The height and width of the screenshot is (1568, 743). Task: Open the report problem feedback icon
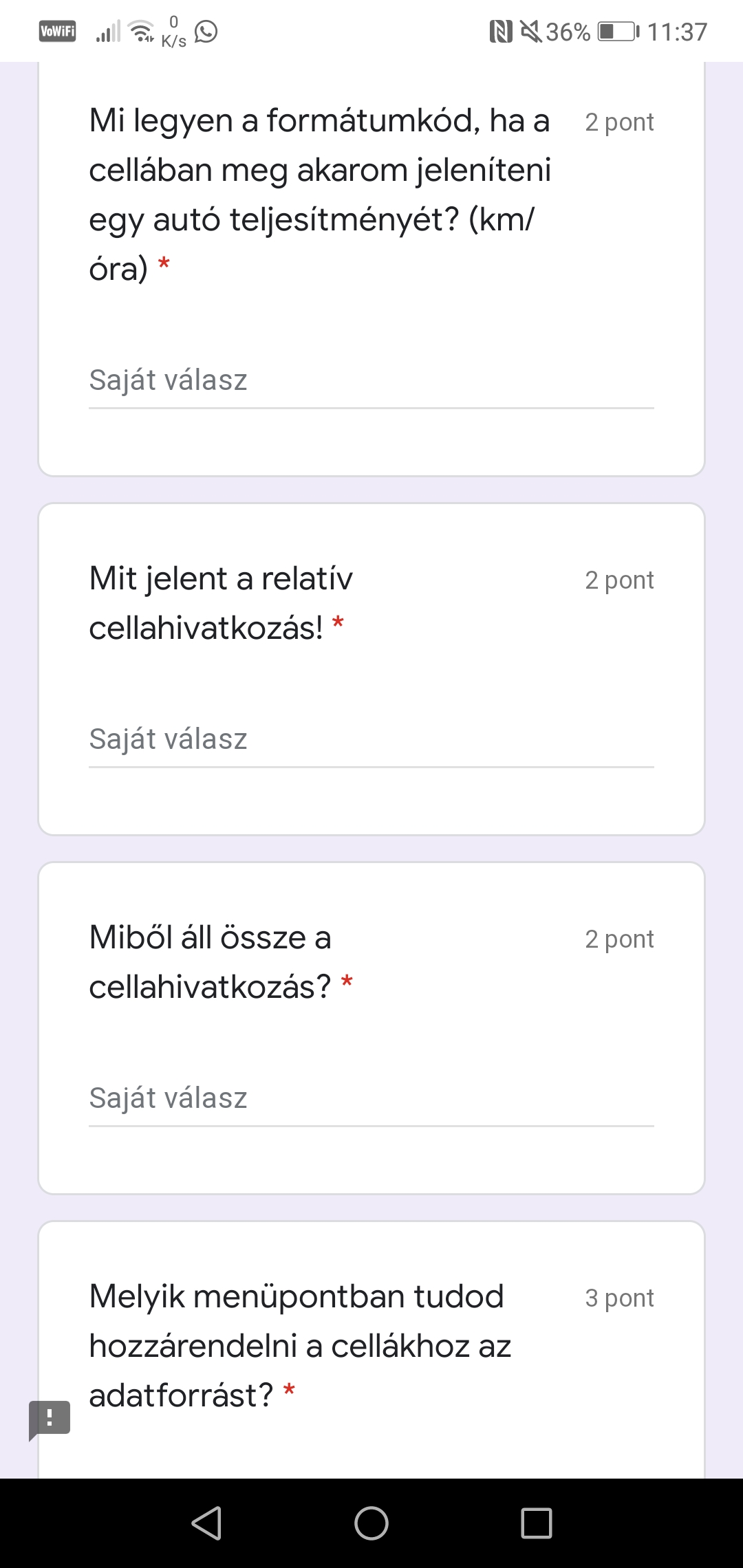pos(50,1418)
